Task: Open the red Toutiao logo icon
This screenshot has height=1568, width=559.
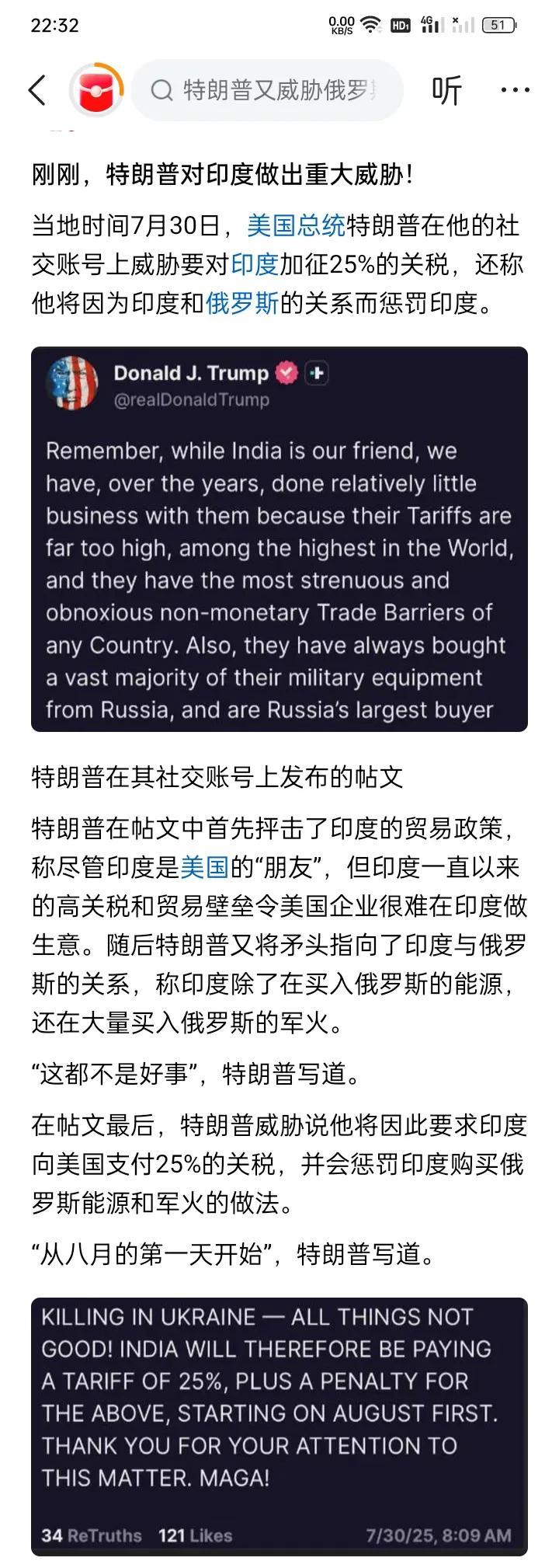Action: coord(97,90)
